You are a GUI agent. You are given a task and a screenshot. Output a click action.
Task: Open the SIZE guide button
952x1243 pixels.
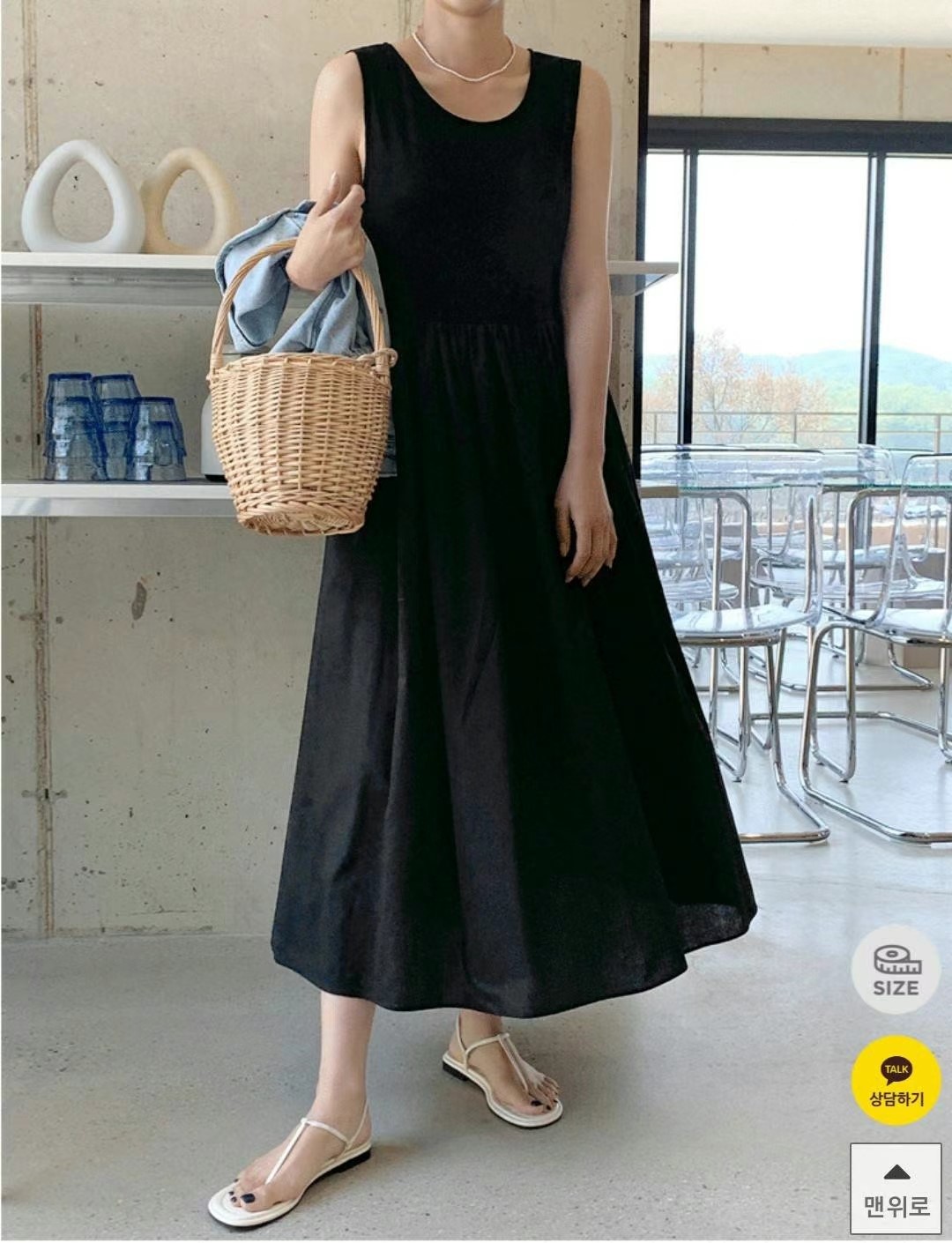pos(896,968)
